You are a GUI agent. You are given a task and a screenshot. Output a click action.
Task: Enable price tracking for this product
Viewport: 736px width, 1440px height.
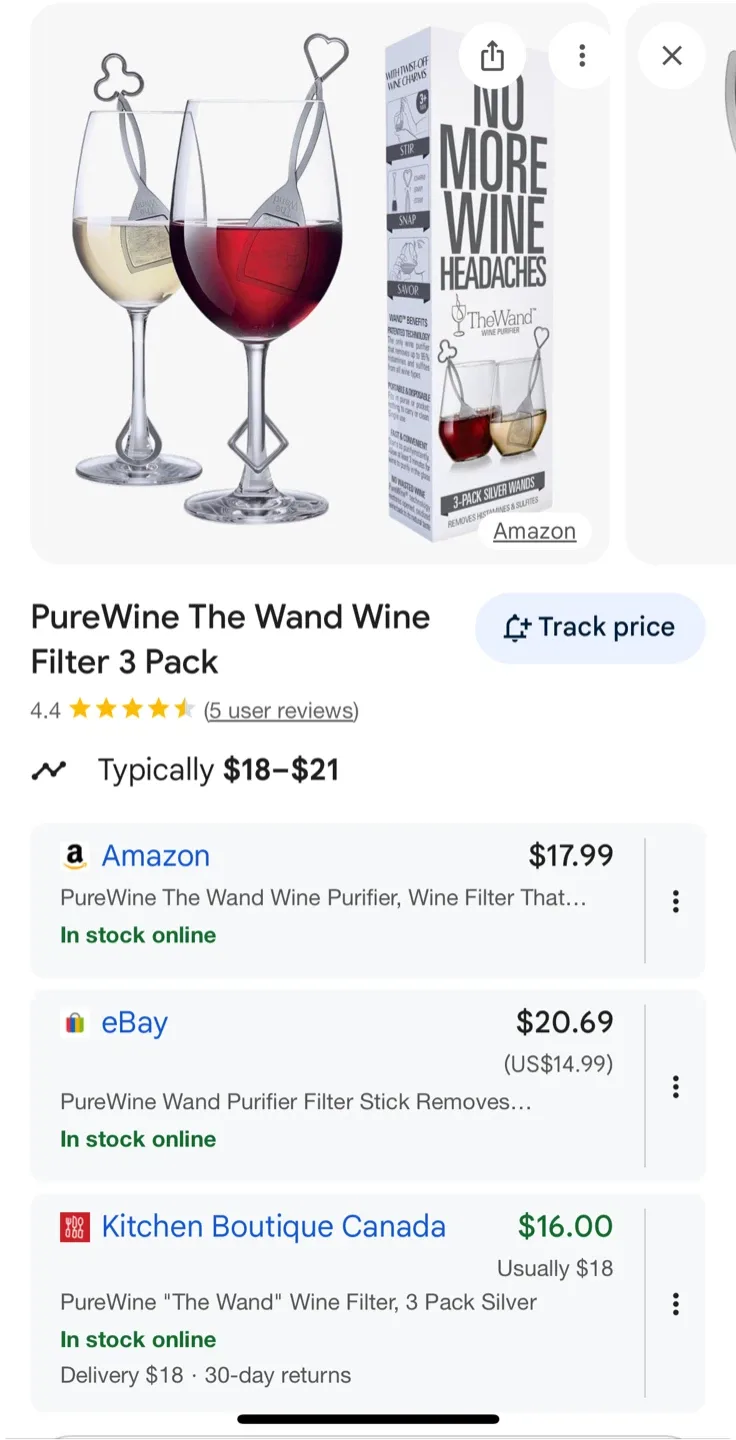point(590,627)
